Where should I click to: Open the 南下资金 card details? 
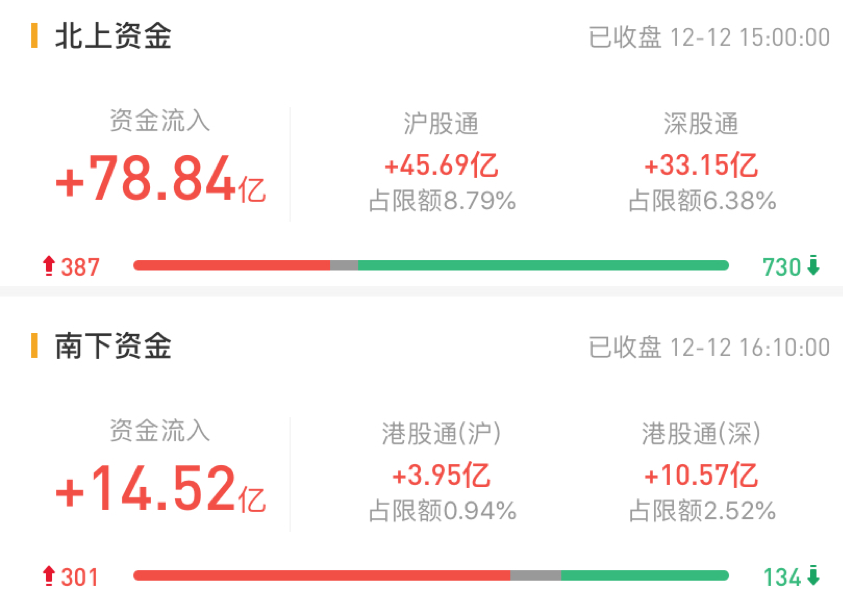pos(113,347)
